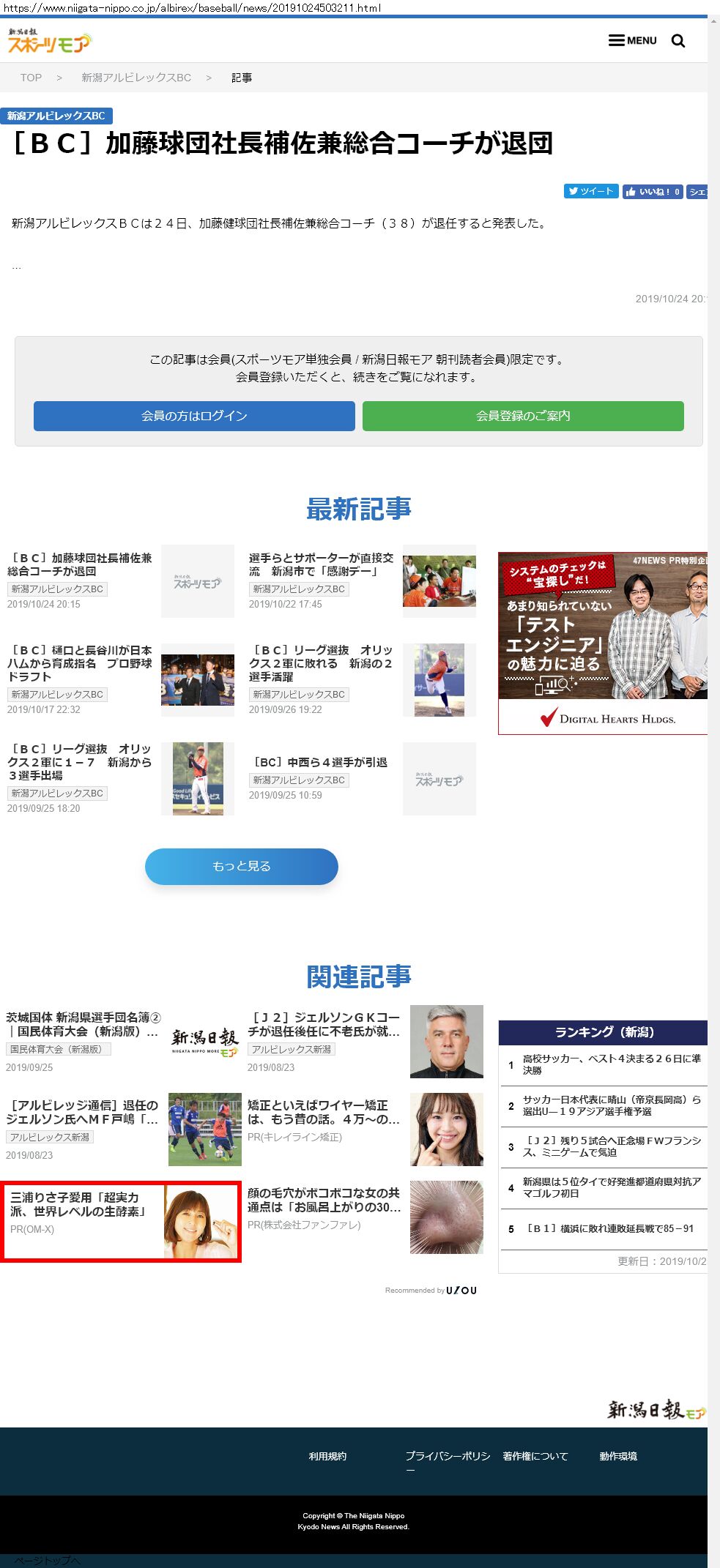The image size is (720, 1568).
Task: Tap 会員登録のご案内 button
Action: 523,416
